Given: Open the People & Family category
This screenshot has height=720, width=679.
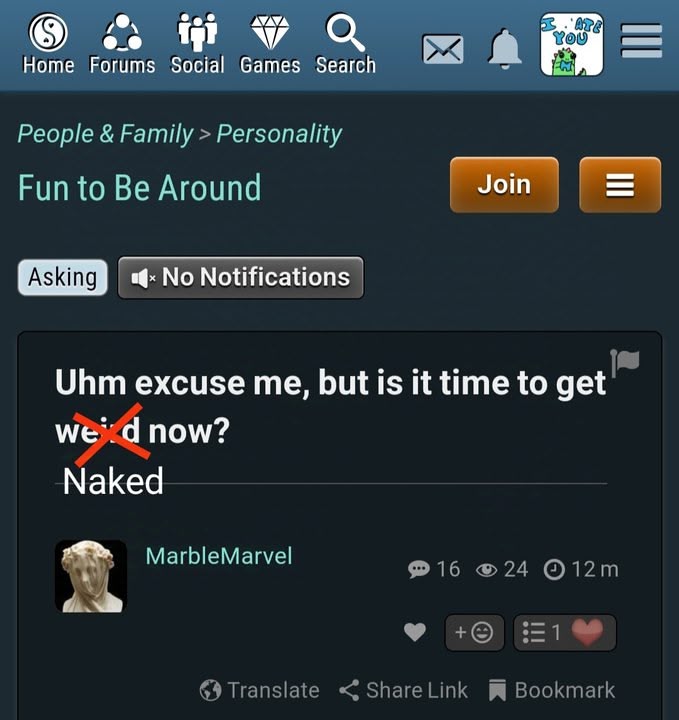Looking at the screenshot, I should (x=105, y=134).
